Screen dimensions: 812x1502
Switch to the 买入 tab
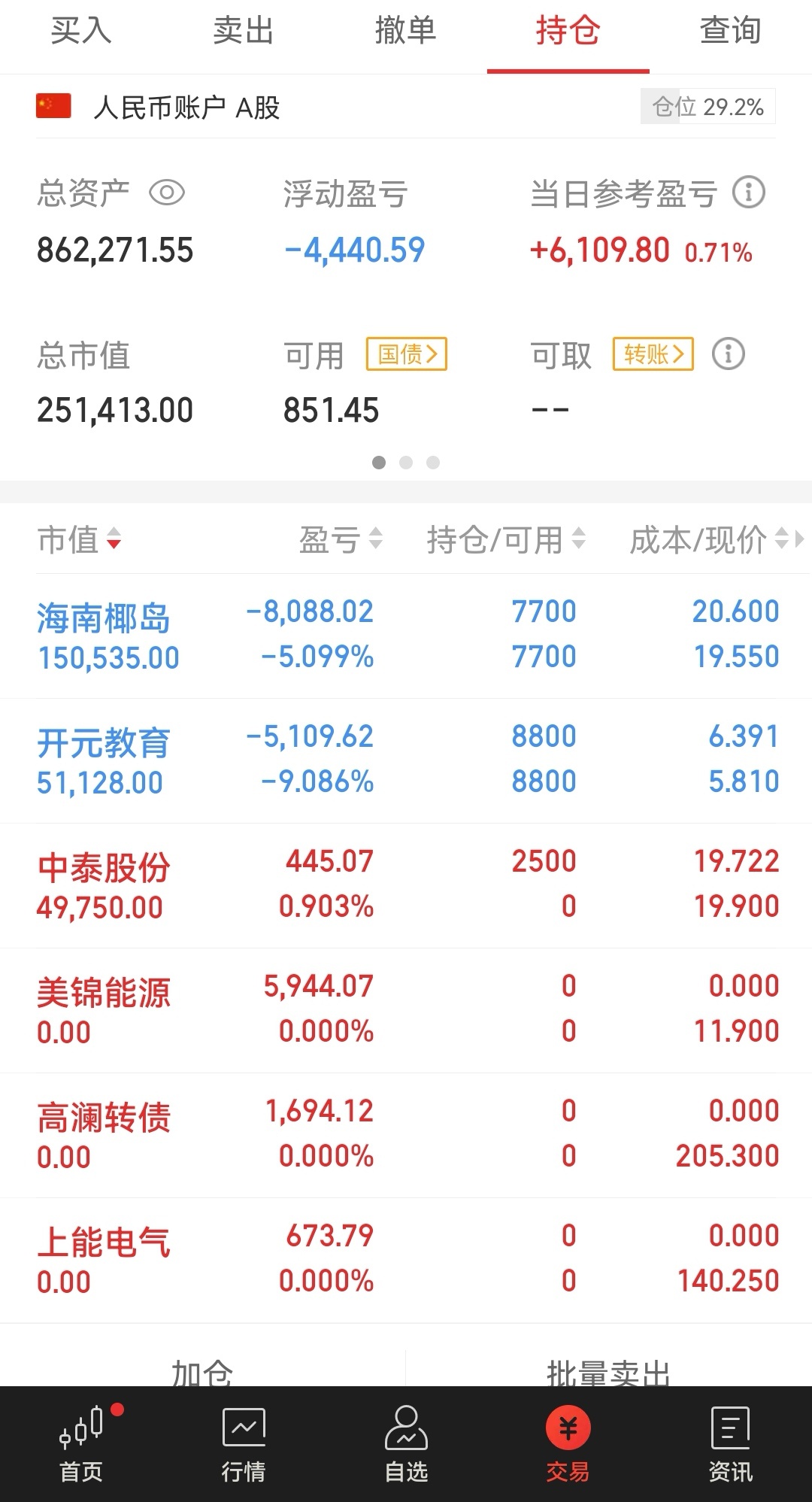(81, 32)
